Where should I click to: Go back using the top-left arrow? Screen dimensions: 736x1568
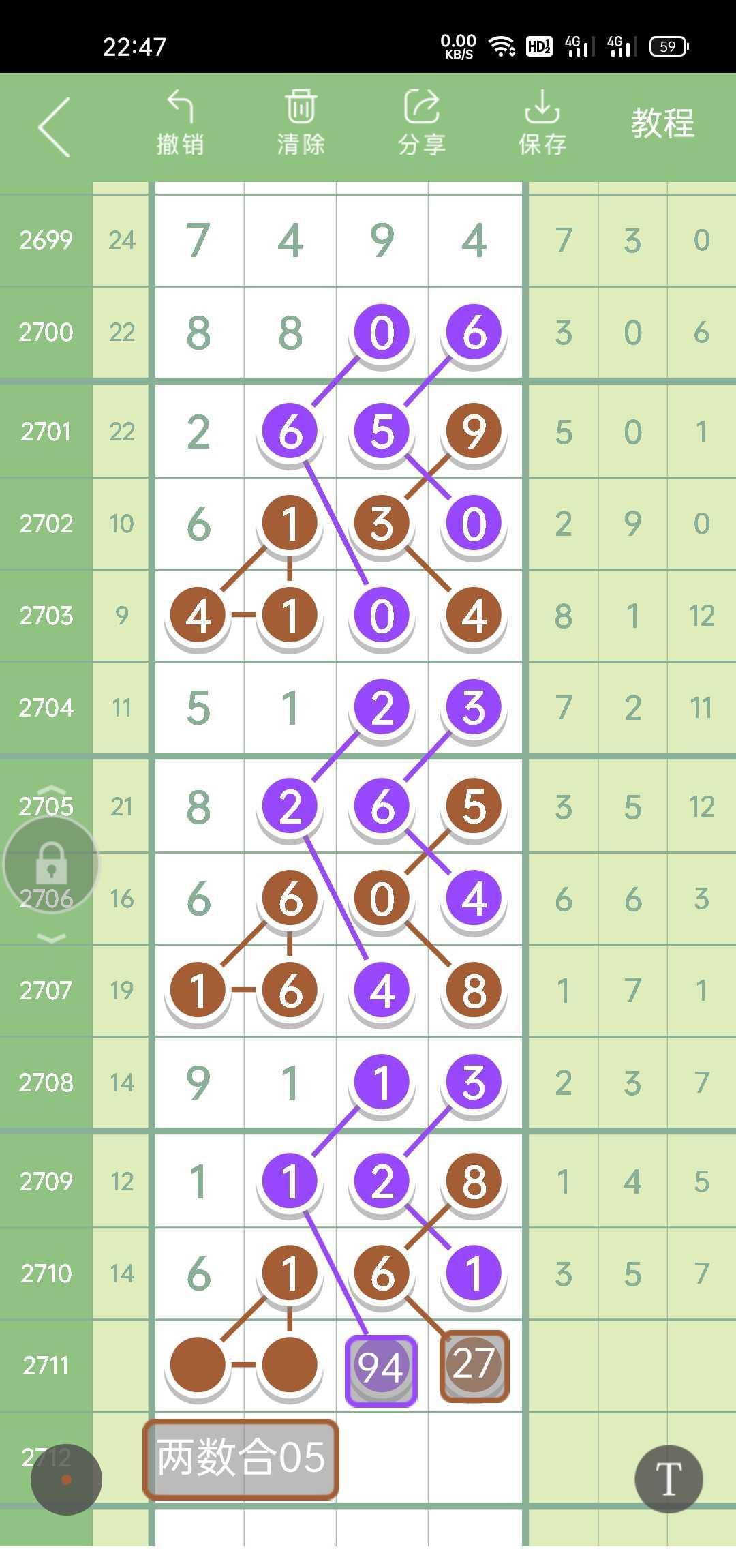pos(55,127)
